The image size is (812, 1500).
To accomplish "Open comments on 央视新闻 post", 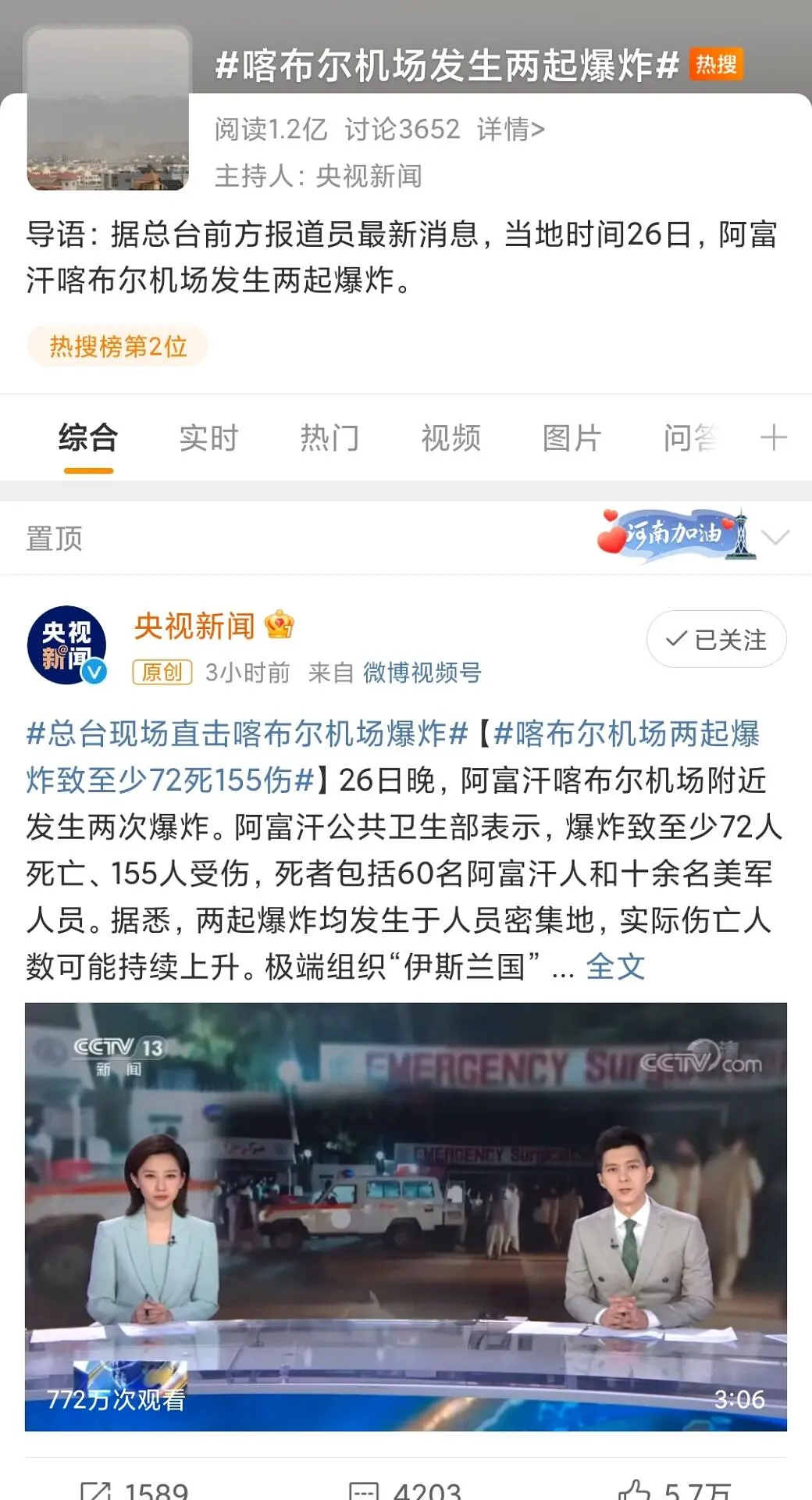I will [404, 1489].
